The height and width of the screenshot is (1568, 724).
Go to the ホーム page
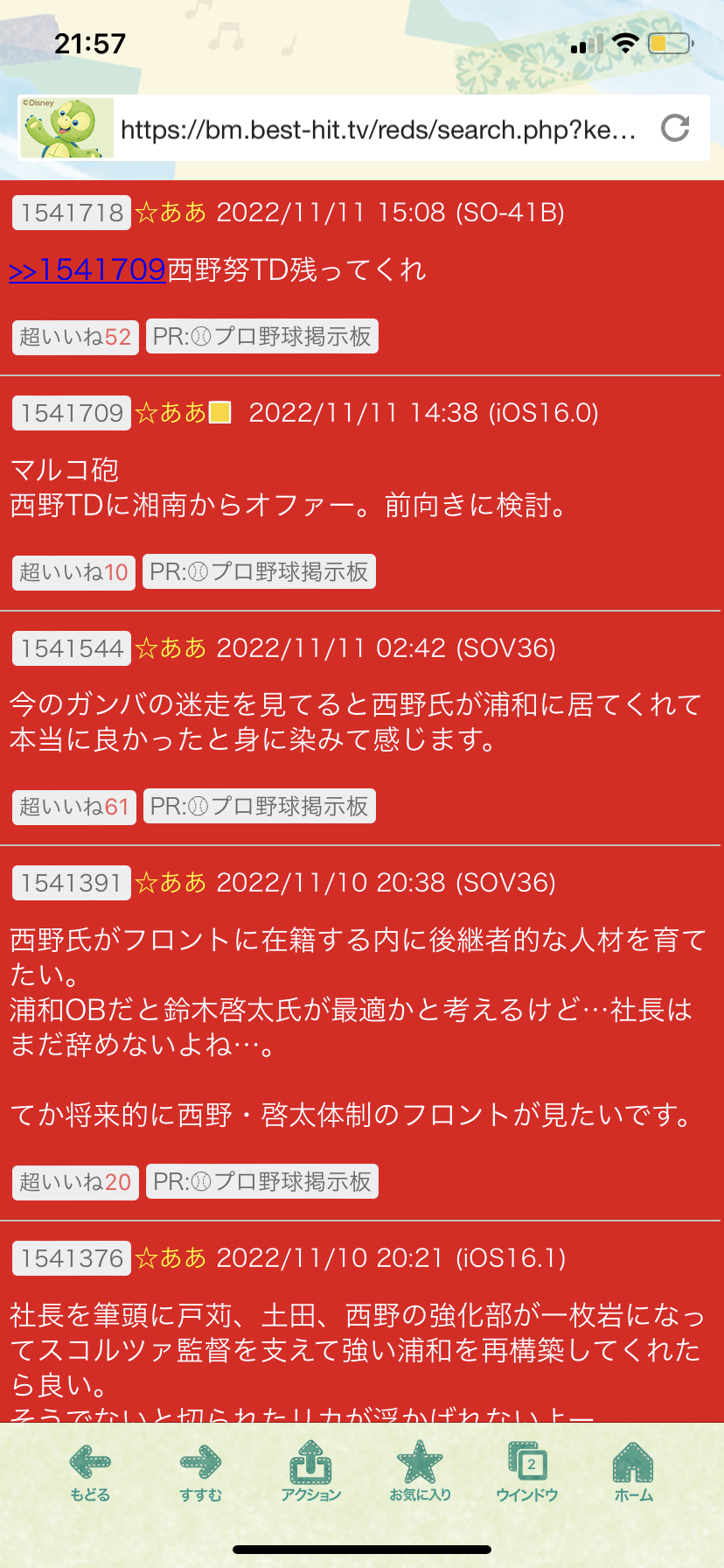point(634,1472)
